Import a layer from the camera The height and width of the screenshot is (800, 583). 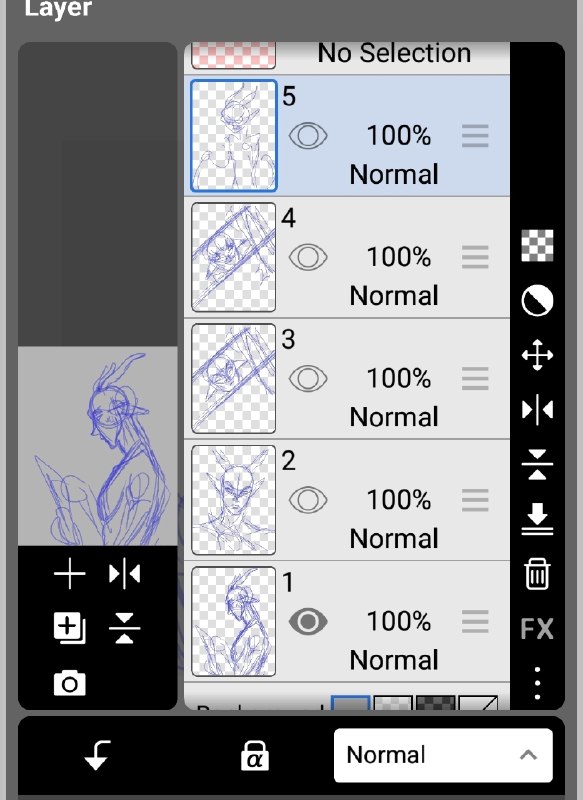tap(69, 683)
